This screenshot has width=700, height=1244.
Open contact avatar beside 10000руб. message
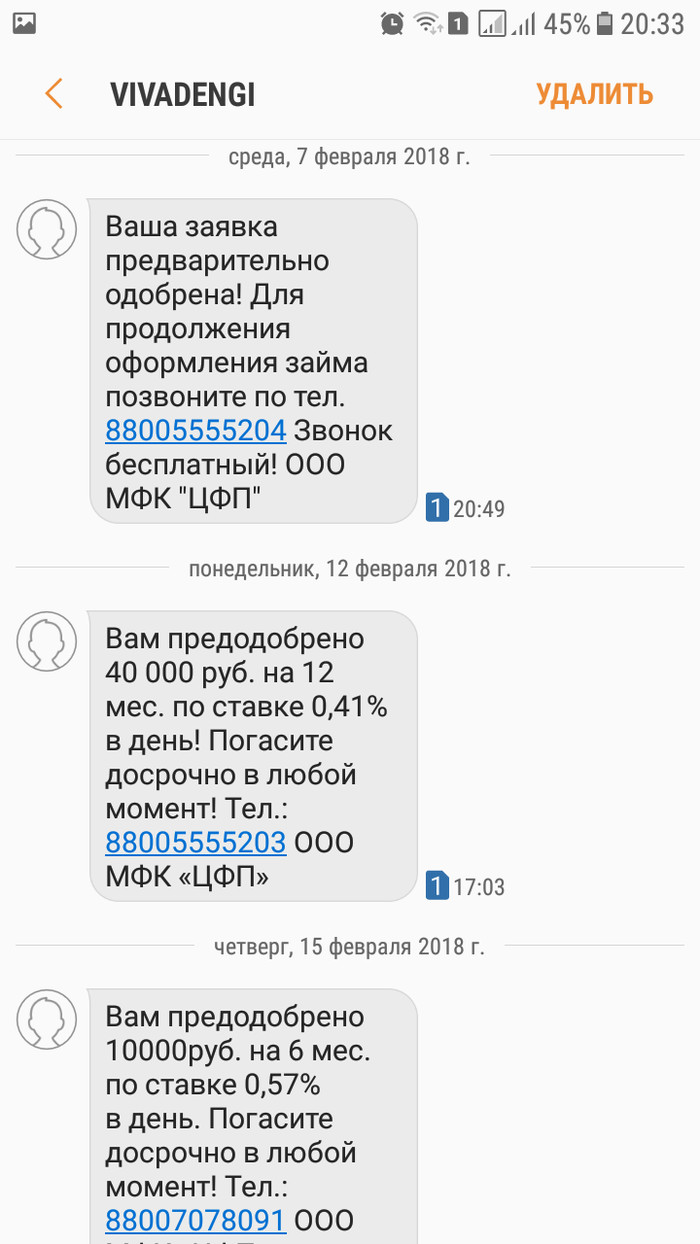[x=47, y=1019]
